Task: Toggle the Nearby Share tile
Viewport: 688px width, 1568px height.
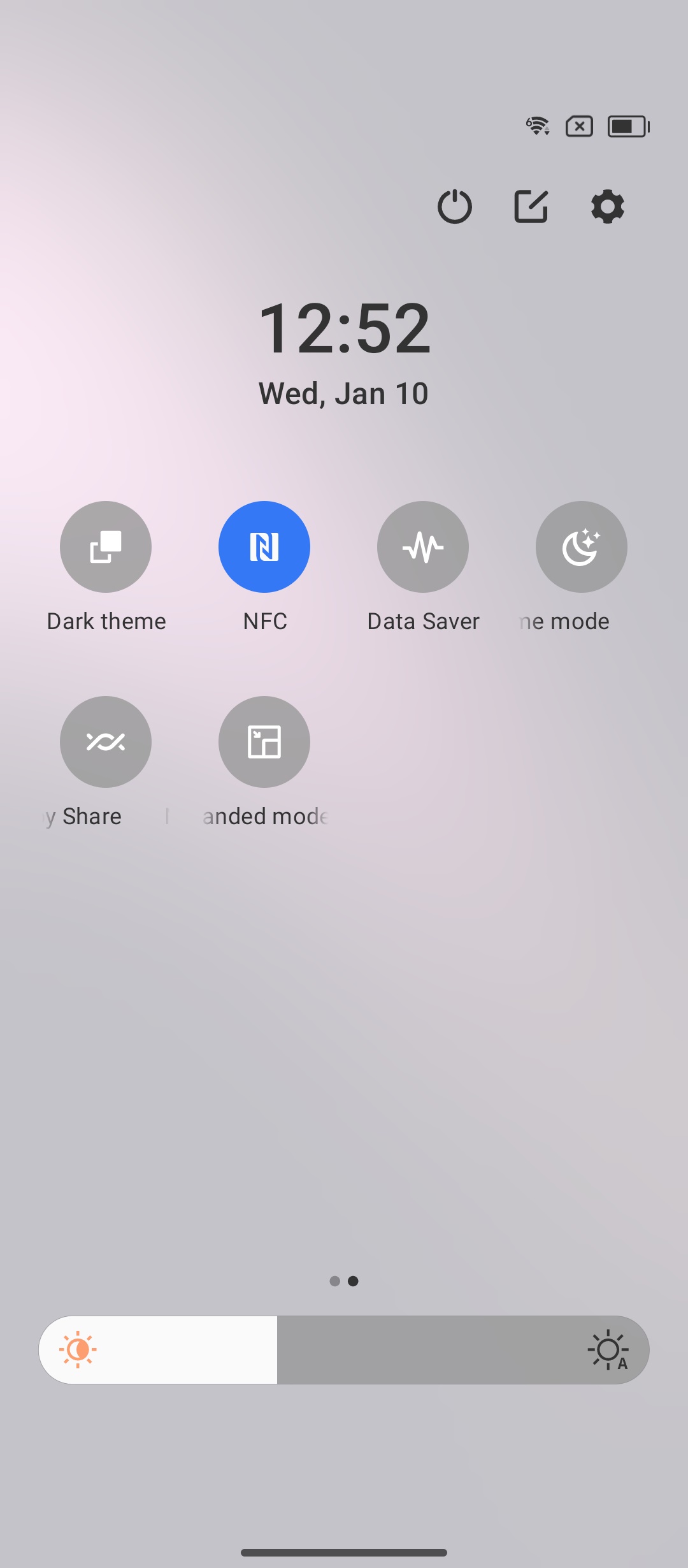Action: click(106, 742)
